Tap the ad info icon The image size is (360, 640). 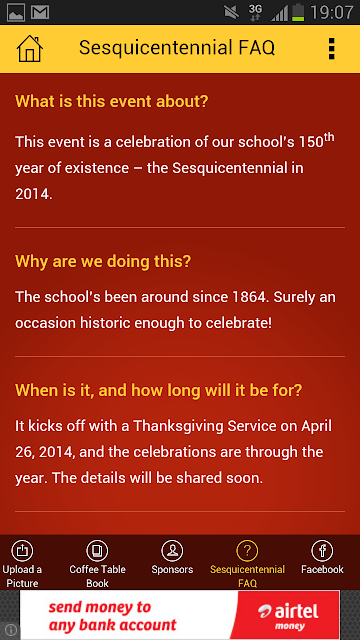[11, 629]
